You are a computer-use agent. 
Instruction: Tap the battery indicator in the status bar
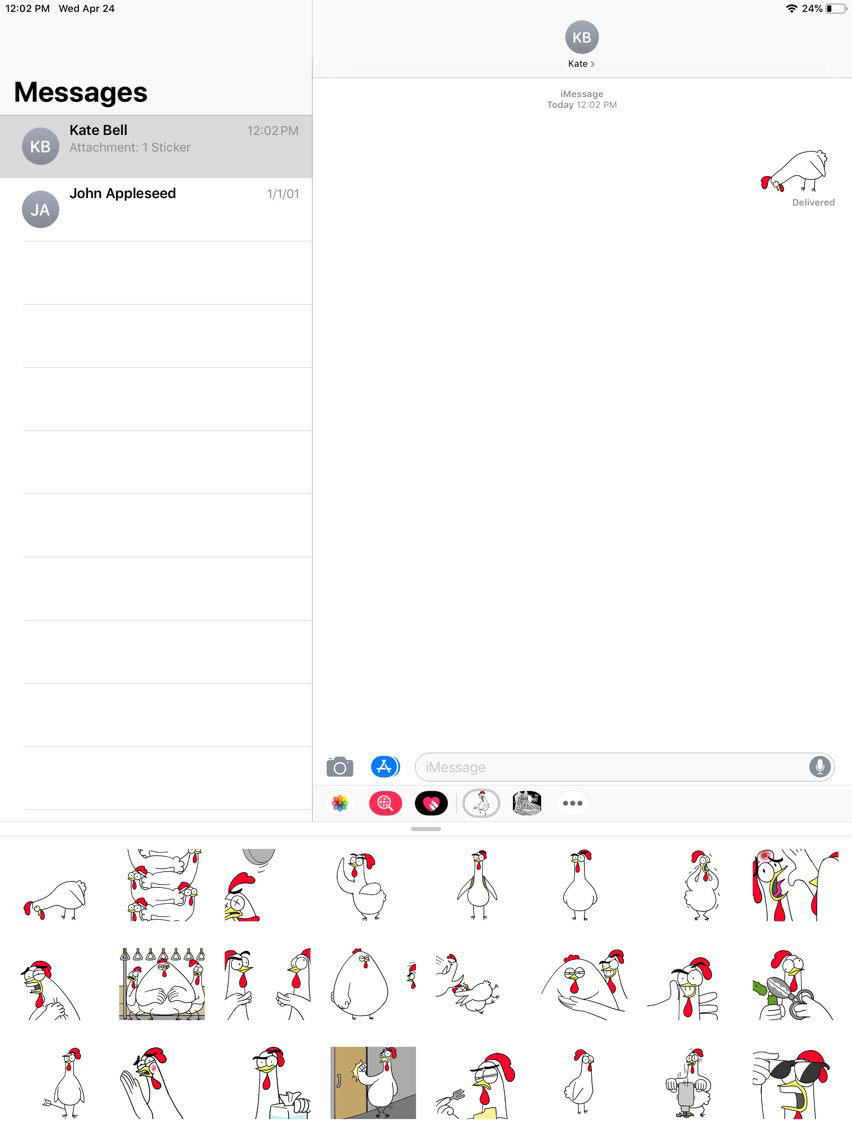836,8
